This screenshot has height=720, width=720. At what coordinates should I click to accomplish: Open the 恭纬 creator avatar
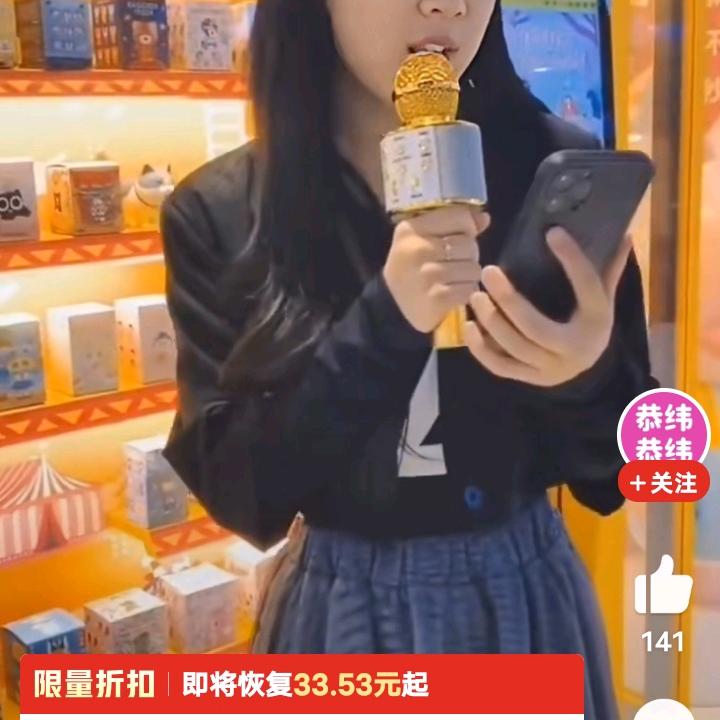pyautogui.click(x=663, y=432)
